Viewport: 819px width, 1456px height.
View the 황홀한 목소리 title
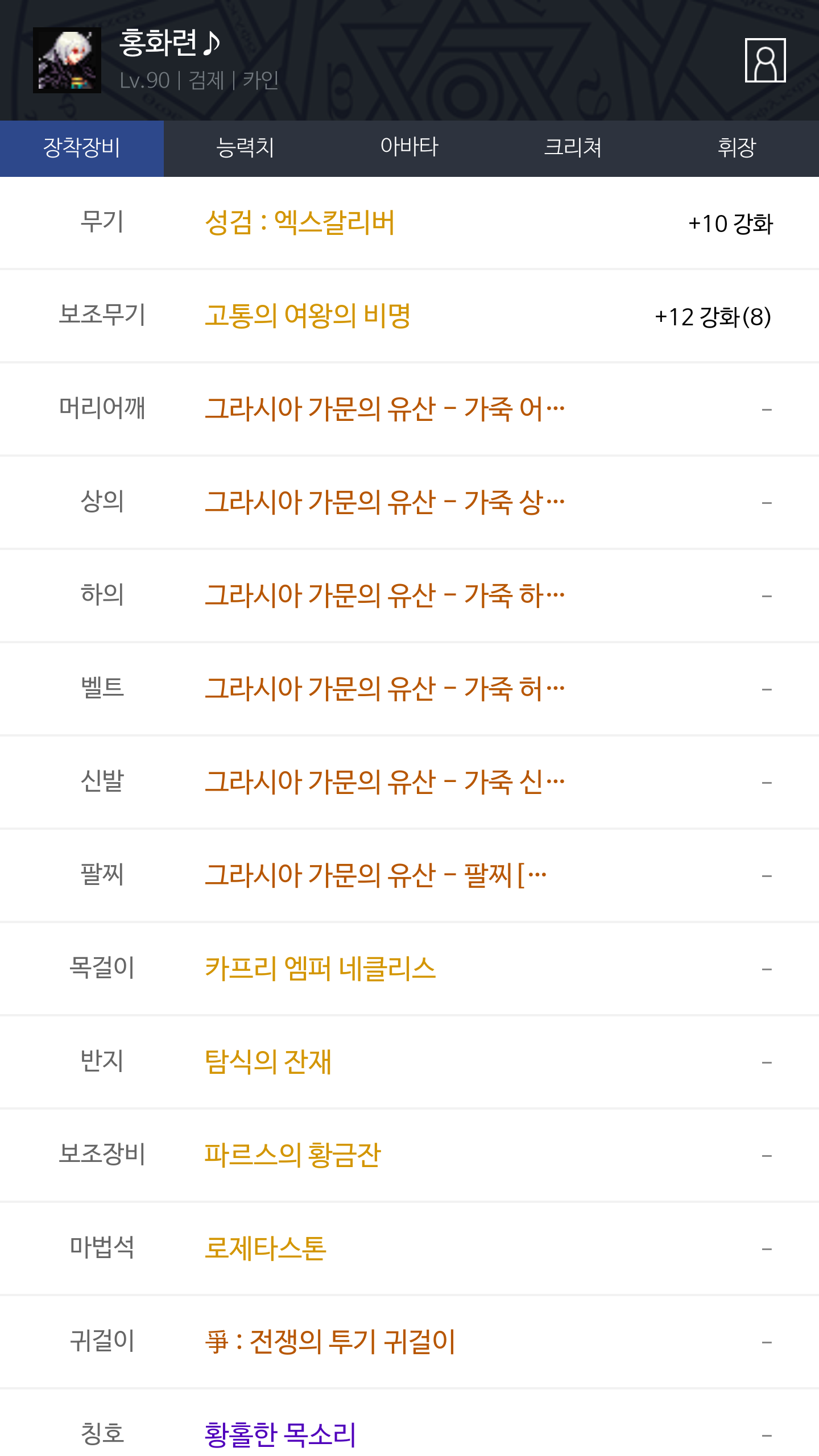pos(280,1435)
